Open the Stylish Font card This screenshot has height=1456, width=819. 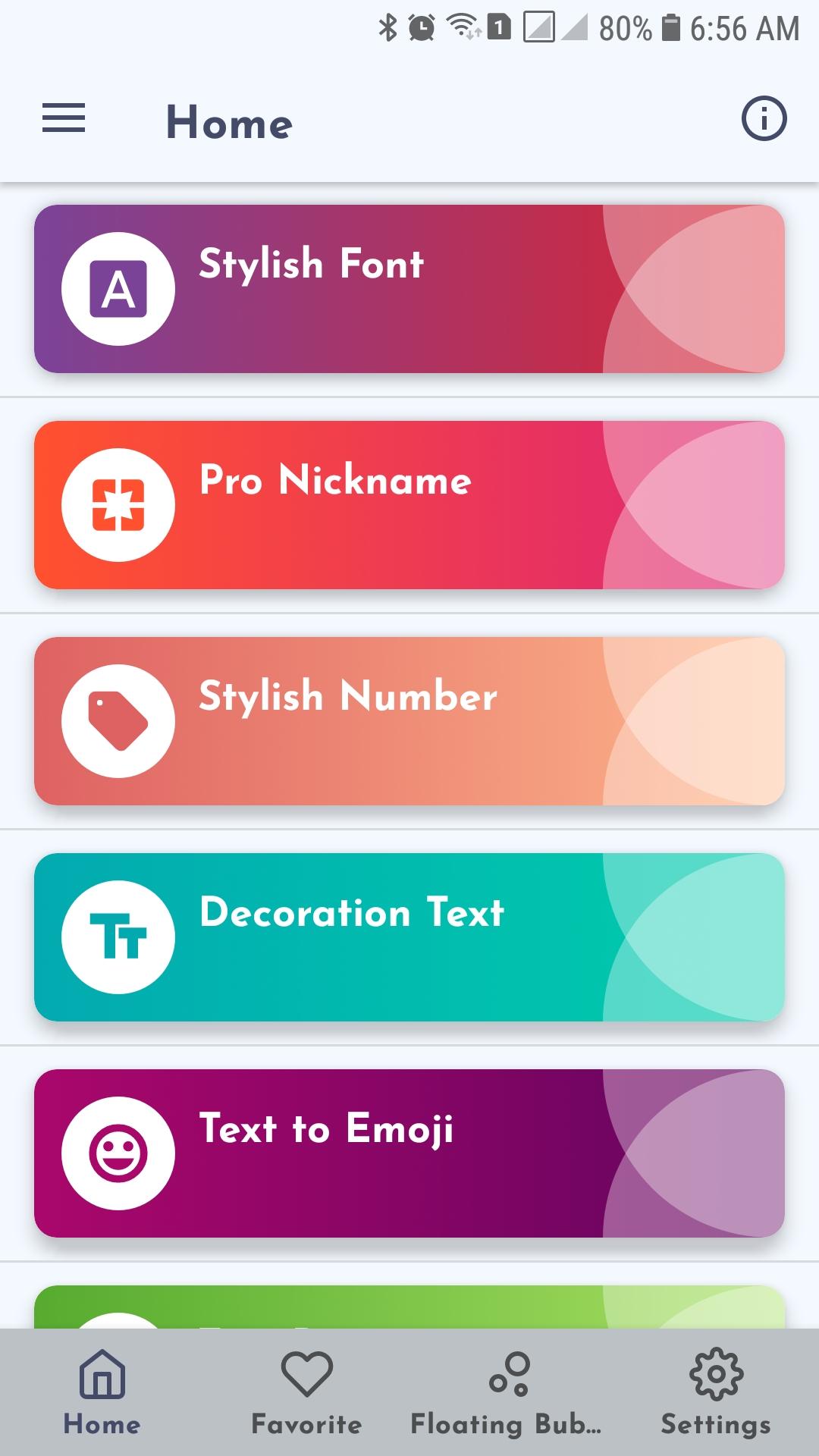click(409, 289)
